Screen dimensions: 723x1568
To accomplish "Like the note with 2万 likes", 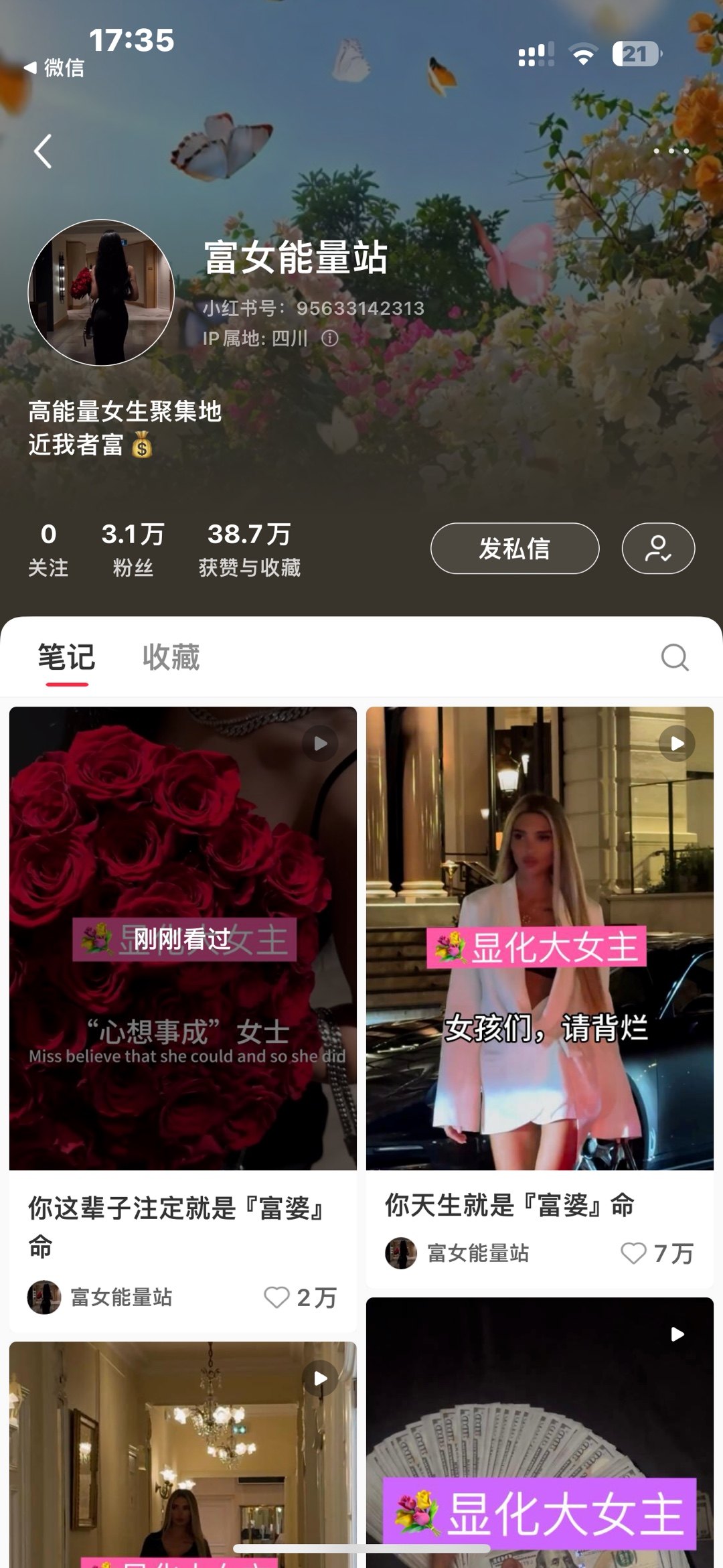I will [x=276, y=1297].
